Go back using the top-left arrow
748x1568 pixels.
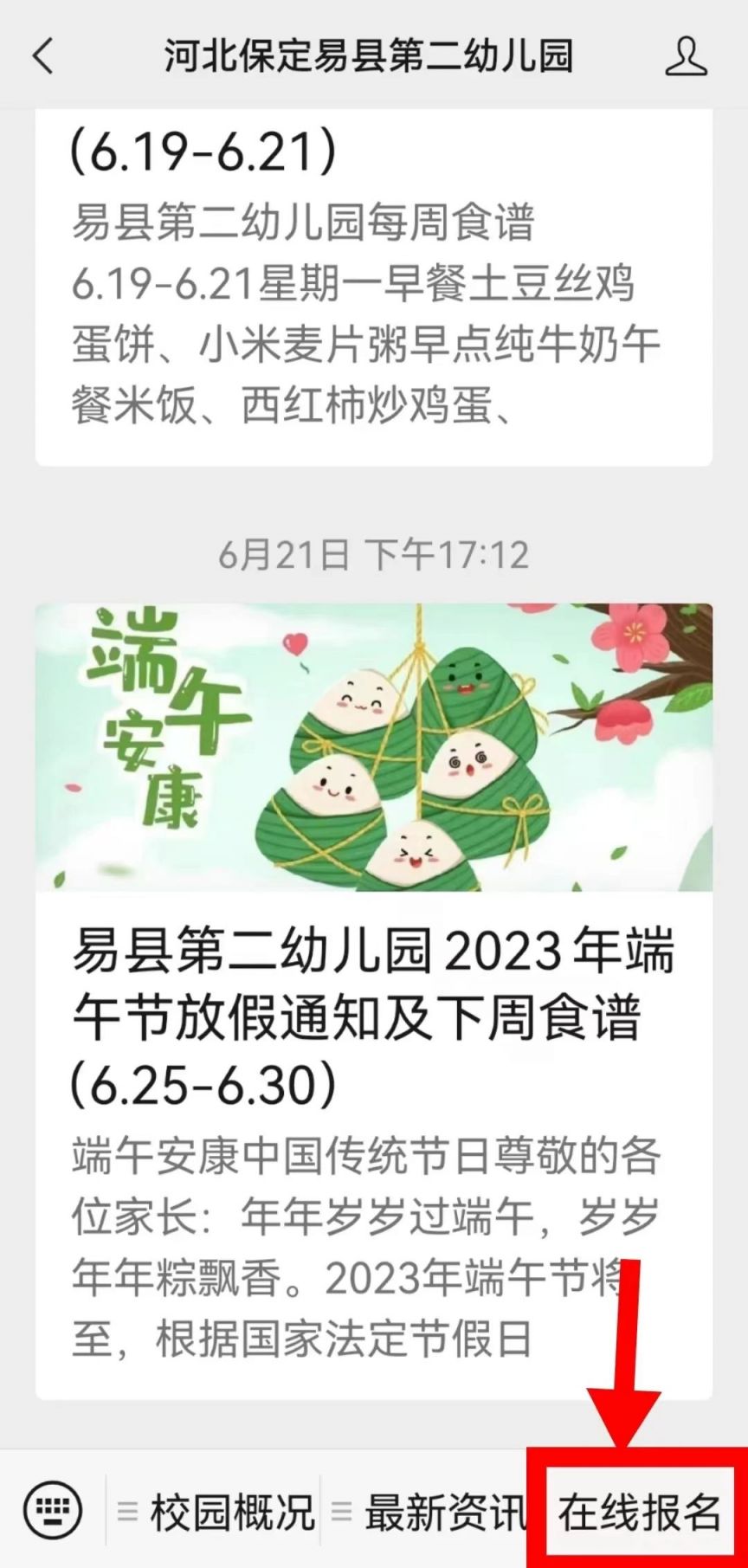(43, 56)
